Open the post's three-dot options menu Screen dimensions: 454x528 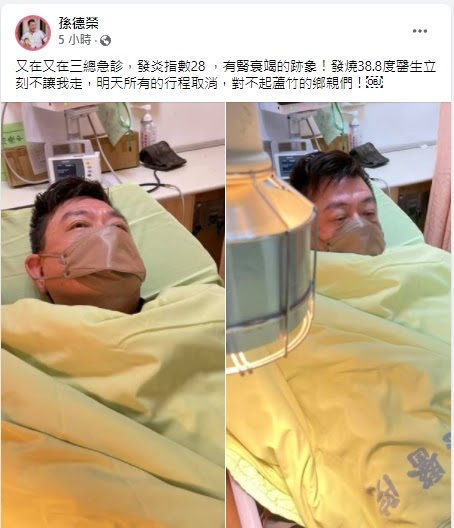[420, 31]
